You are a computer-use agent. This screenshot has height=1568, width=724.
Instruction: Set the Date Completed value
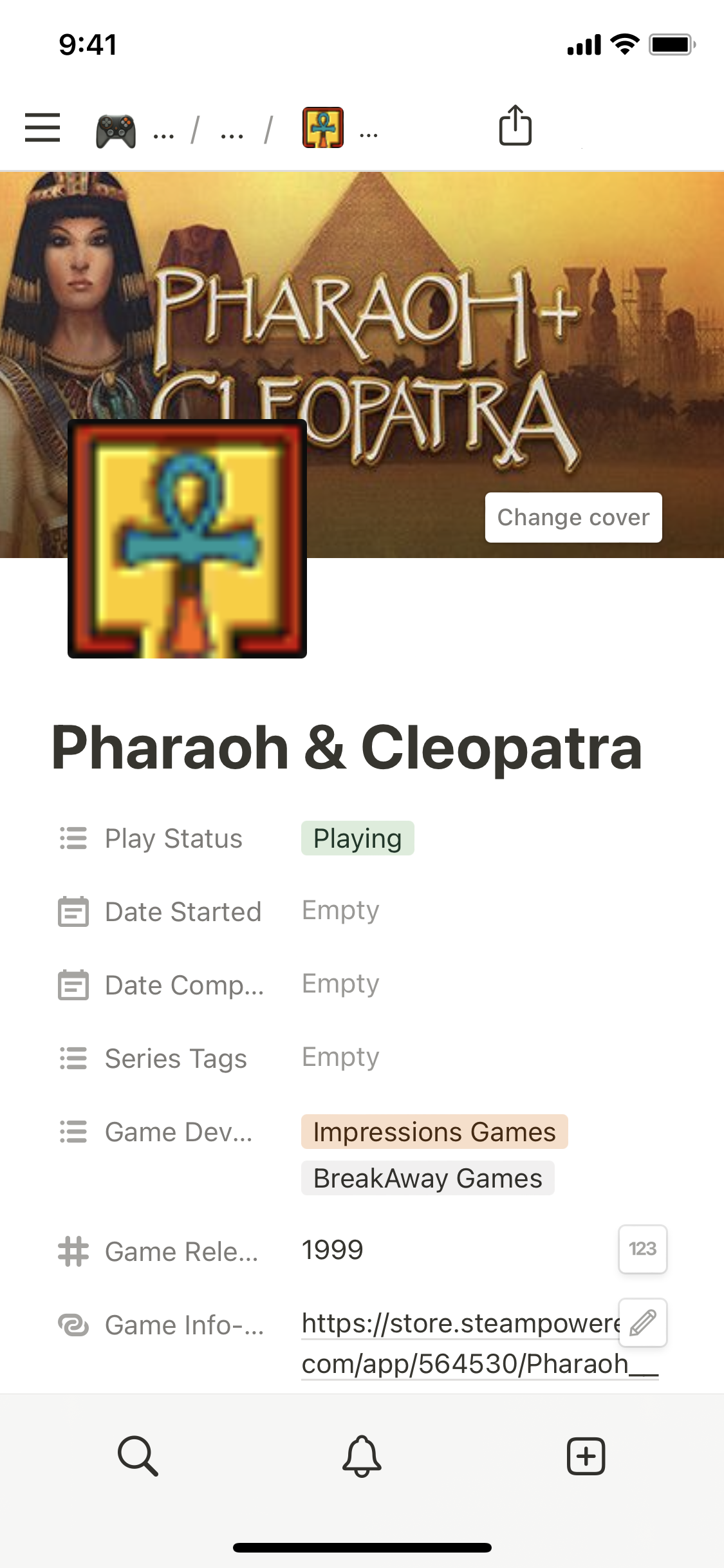click(x=340, y=984)
